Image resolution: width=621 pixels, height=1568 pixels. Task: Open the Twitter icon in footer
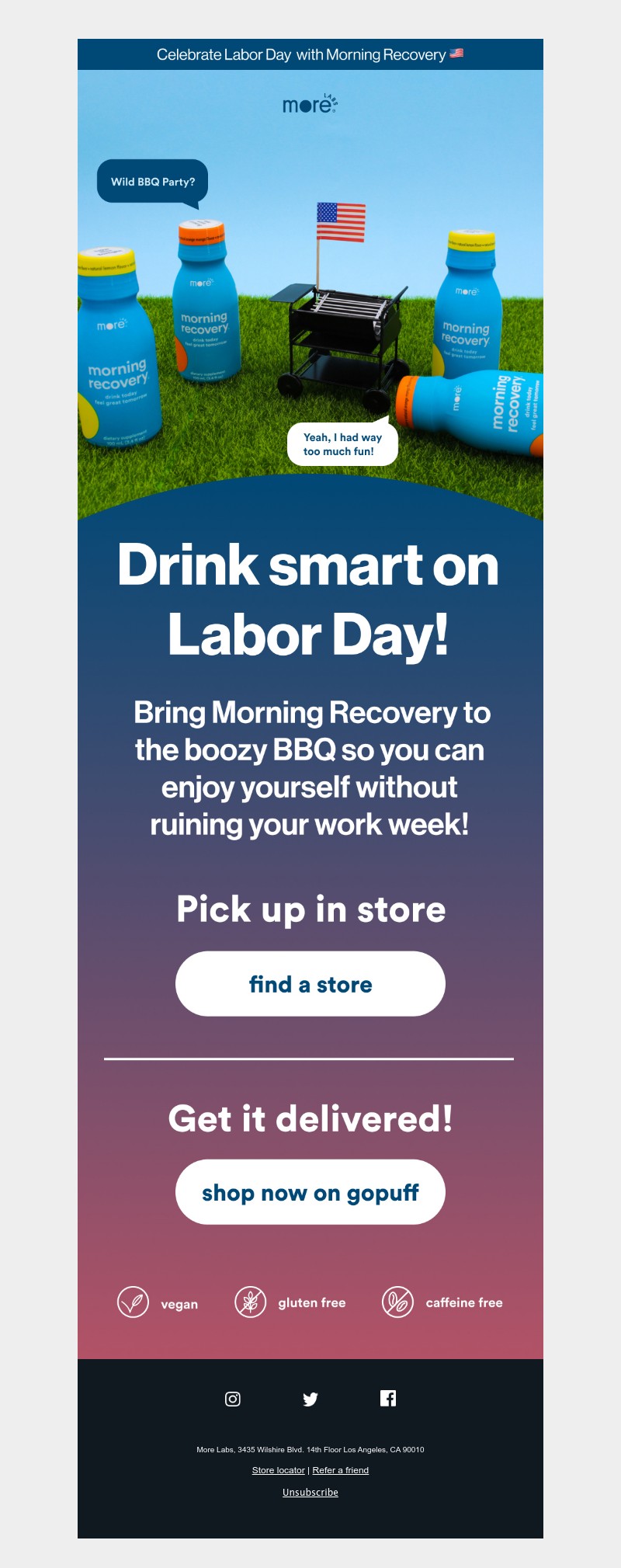[x=310, y=1399]
